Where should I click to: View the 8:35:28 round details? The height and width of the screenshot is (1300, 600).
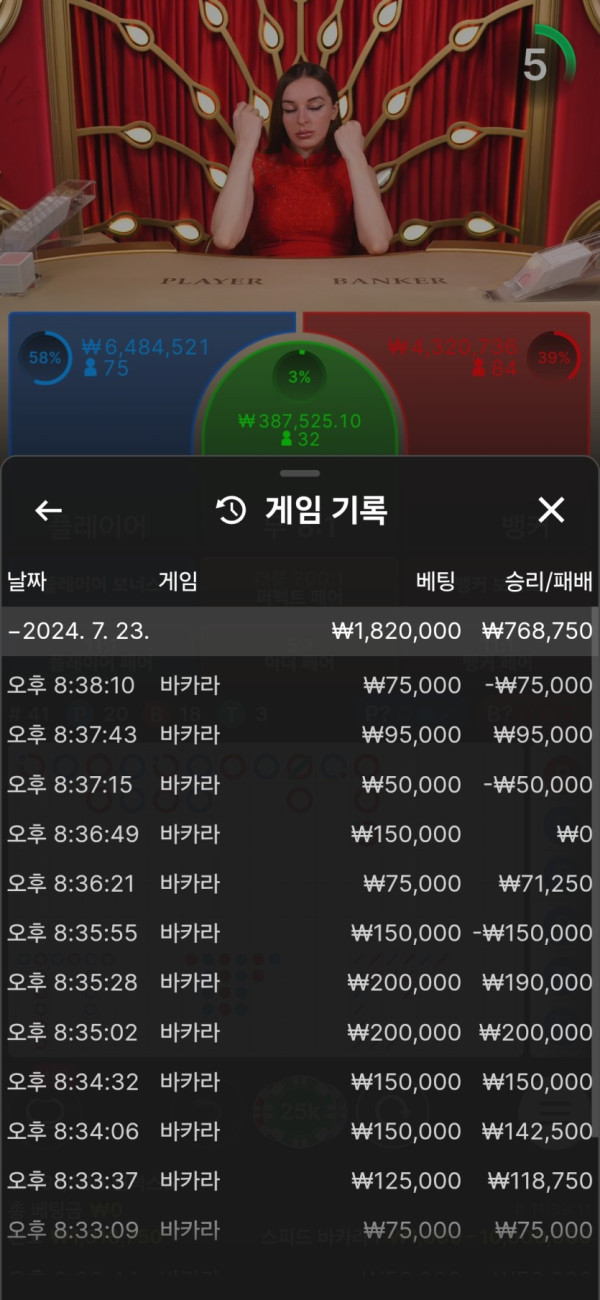point(300,982)
